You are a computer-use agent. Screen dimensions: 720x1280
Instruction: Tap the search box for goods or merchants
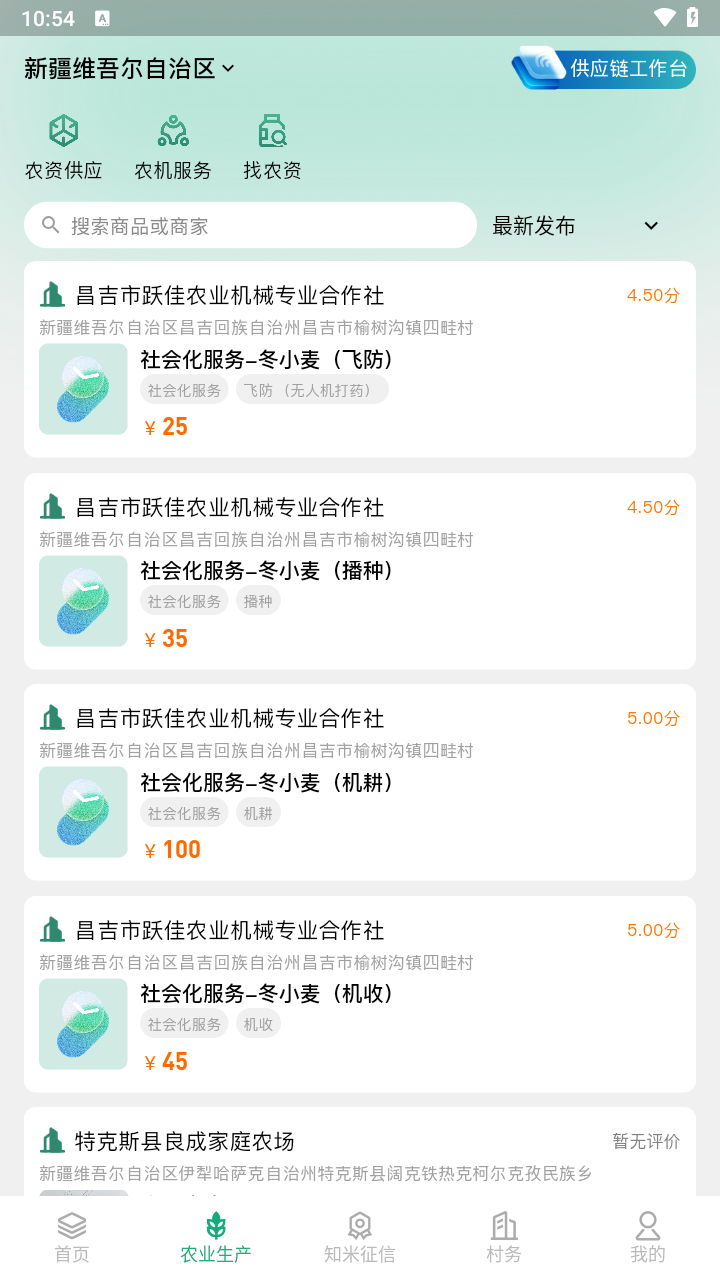pos(250,226)
